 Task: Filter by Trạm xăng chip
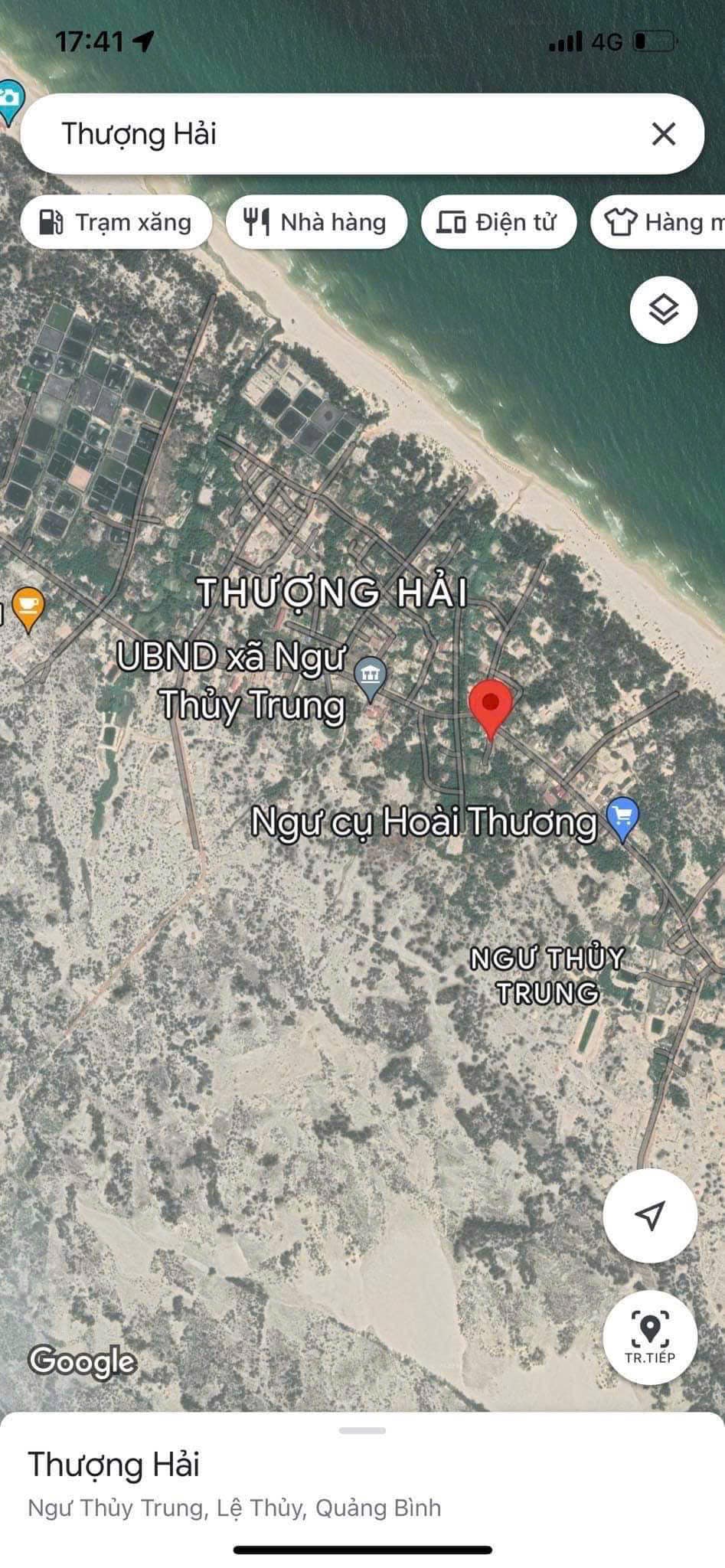116,223
